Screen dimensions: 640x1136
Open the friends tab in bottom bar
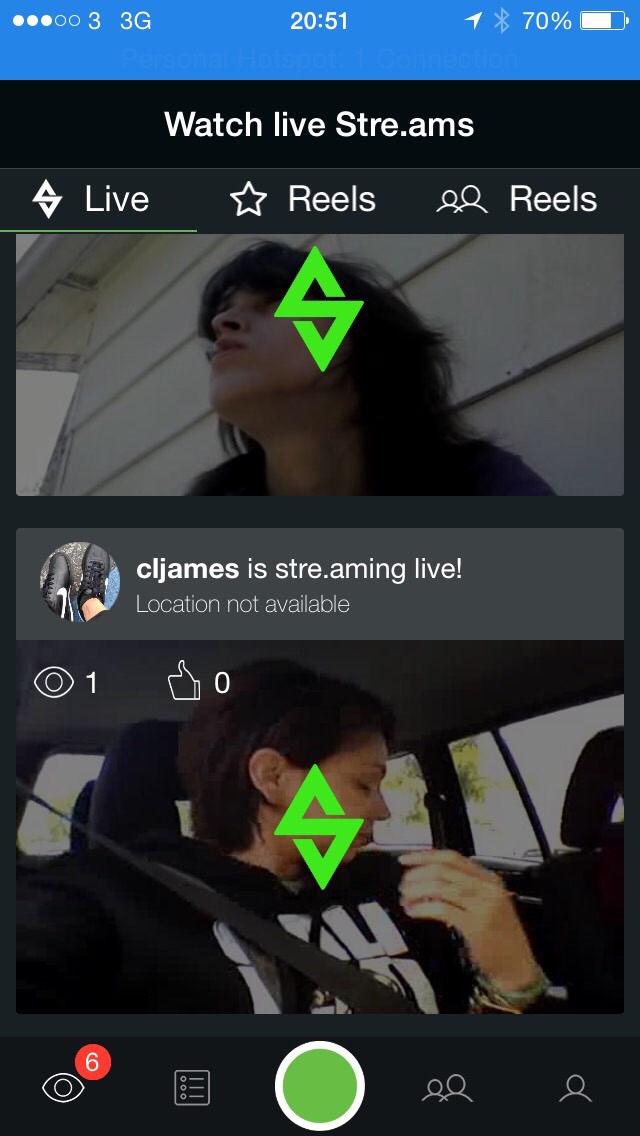pyautogui.click(x=447, y=1087)
